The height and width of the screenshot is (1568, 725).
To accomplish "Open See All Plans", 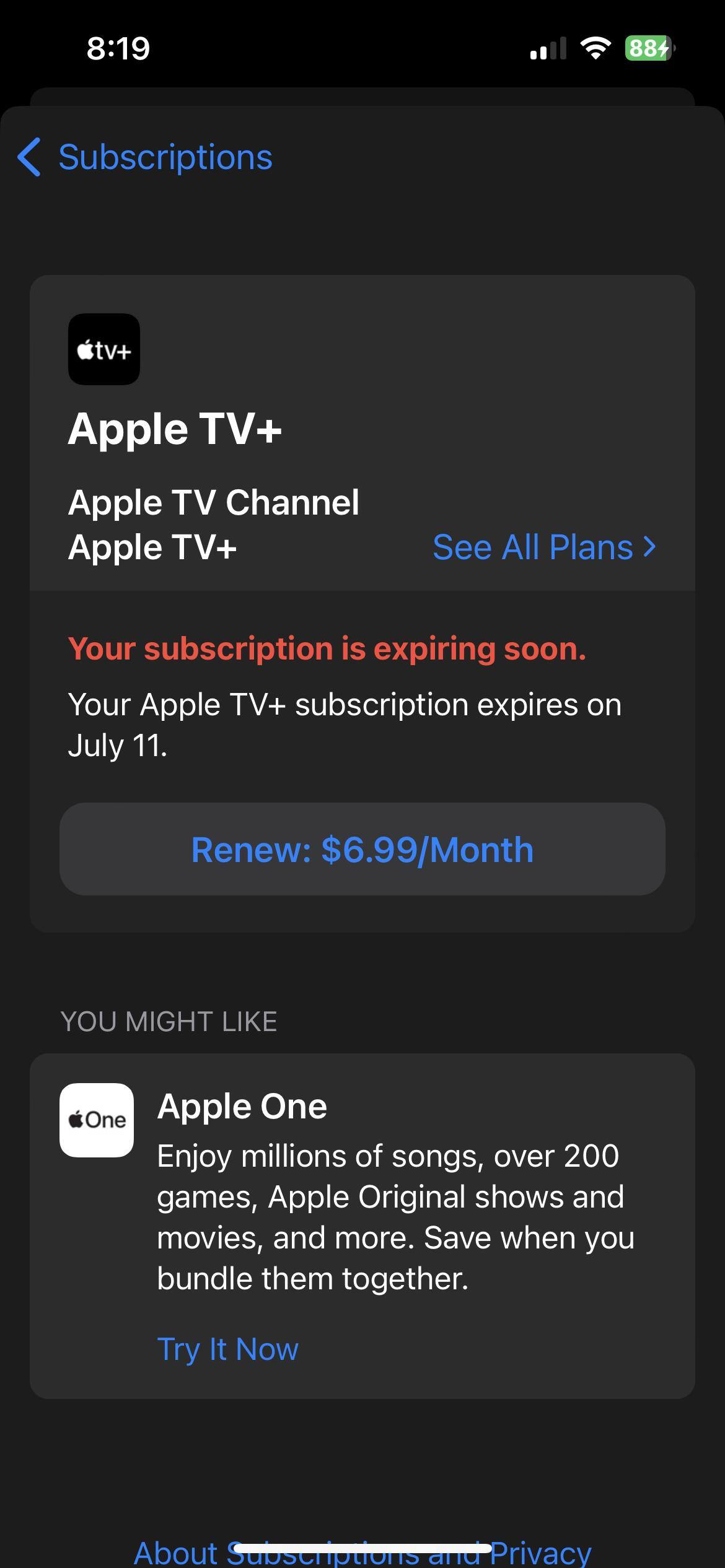I will click(x=543, y=547).
